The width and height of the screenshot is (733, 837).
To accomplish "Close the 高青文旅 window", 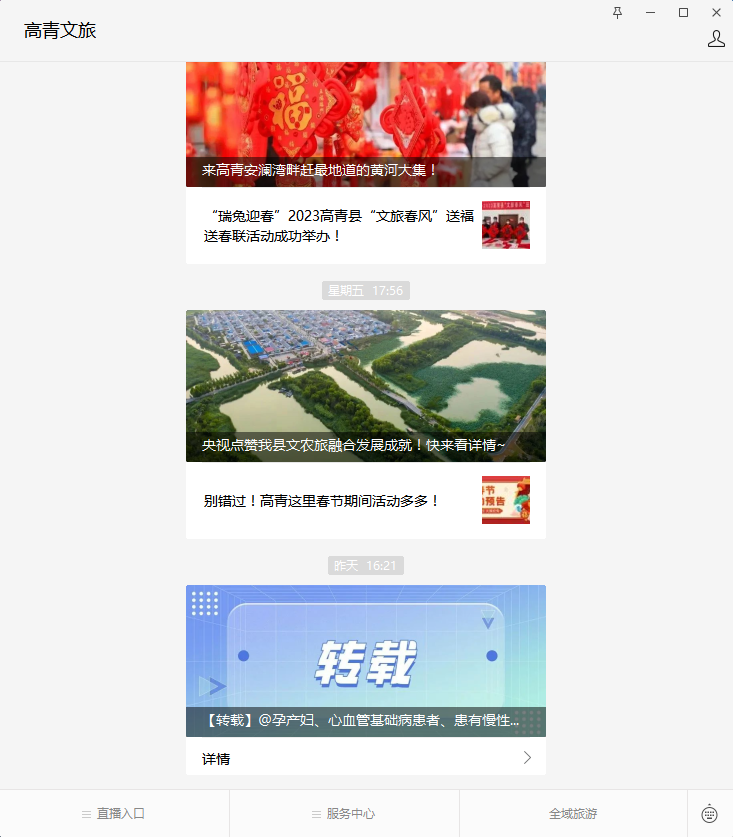I will (716, 12).
